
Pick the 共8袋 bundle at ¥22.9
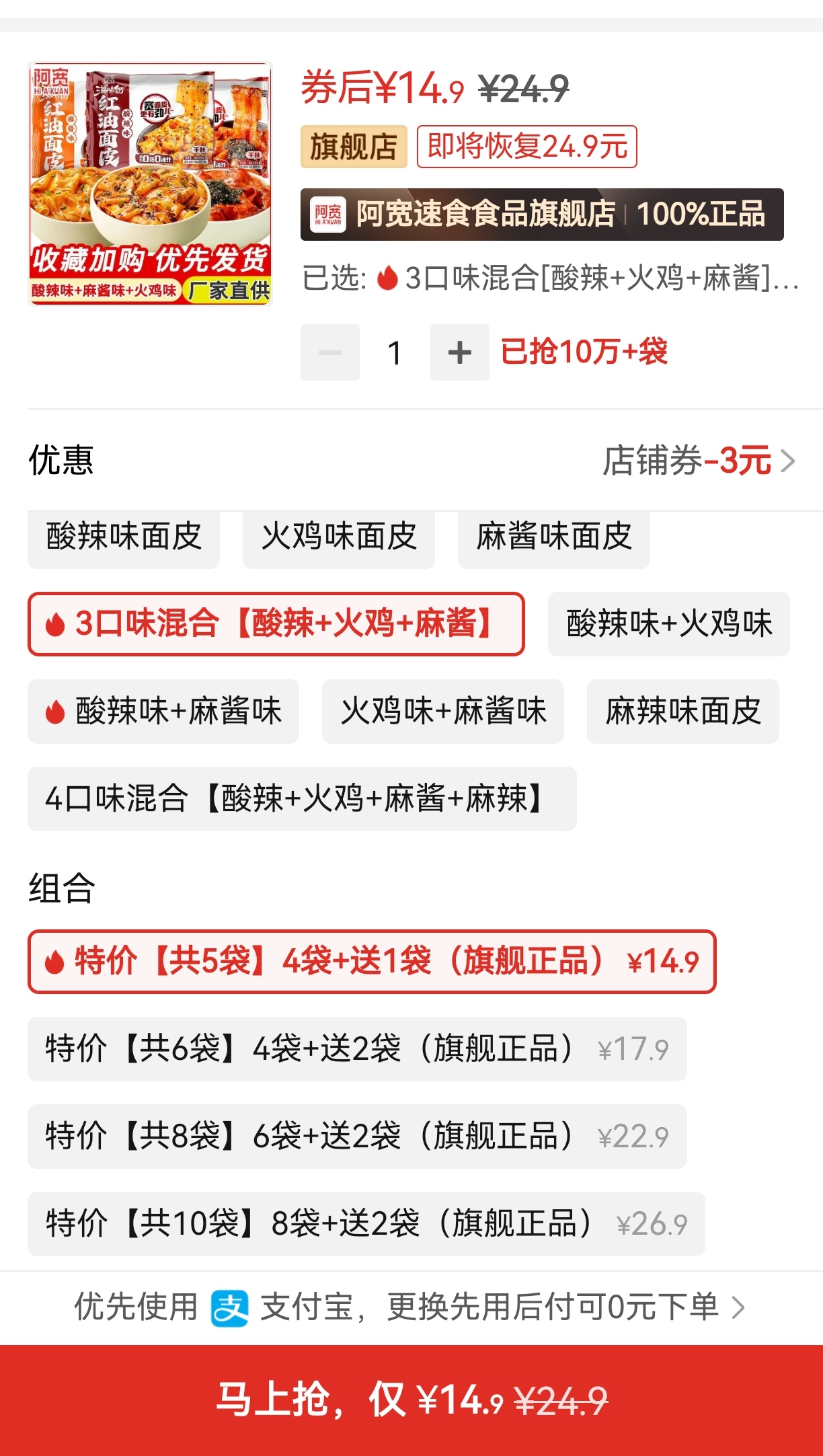coord(356,1137)
